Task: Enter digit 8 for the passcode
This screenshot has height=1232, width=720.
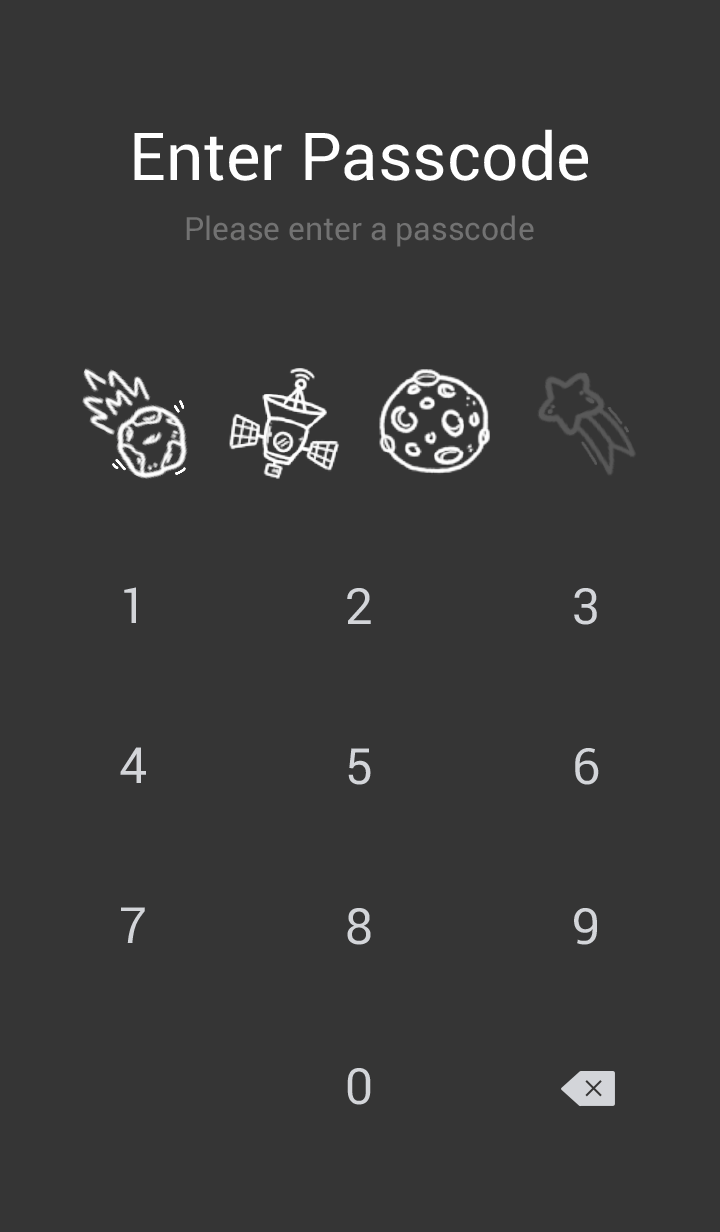Action: (x=359, y=927)
